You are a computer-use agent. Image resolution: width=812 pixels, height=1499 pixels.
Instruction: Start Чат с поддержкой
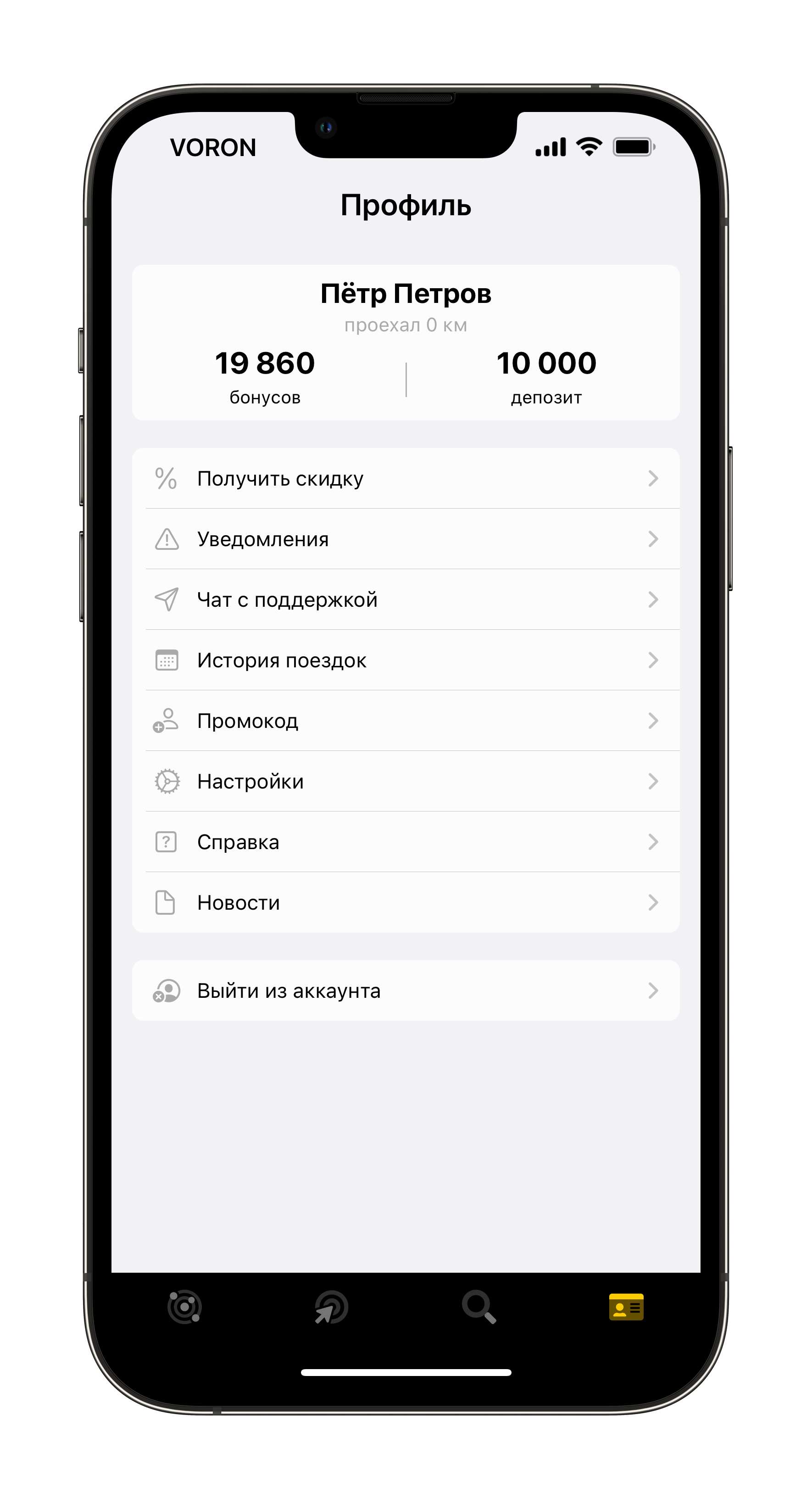406,599
